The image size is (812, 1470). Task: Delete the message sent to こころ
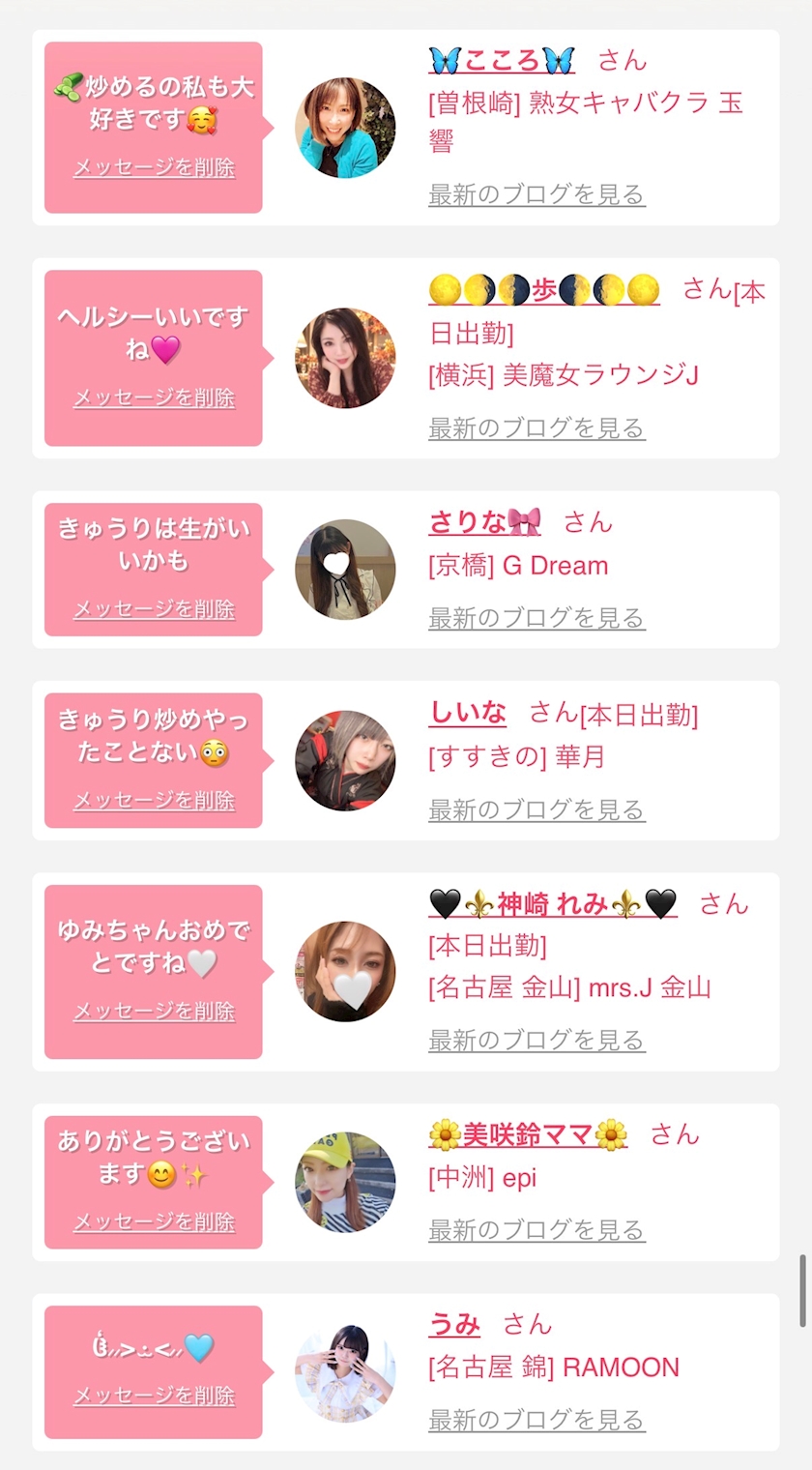154,167
